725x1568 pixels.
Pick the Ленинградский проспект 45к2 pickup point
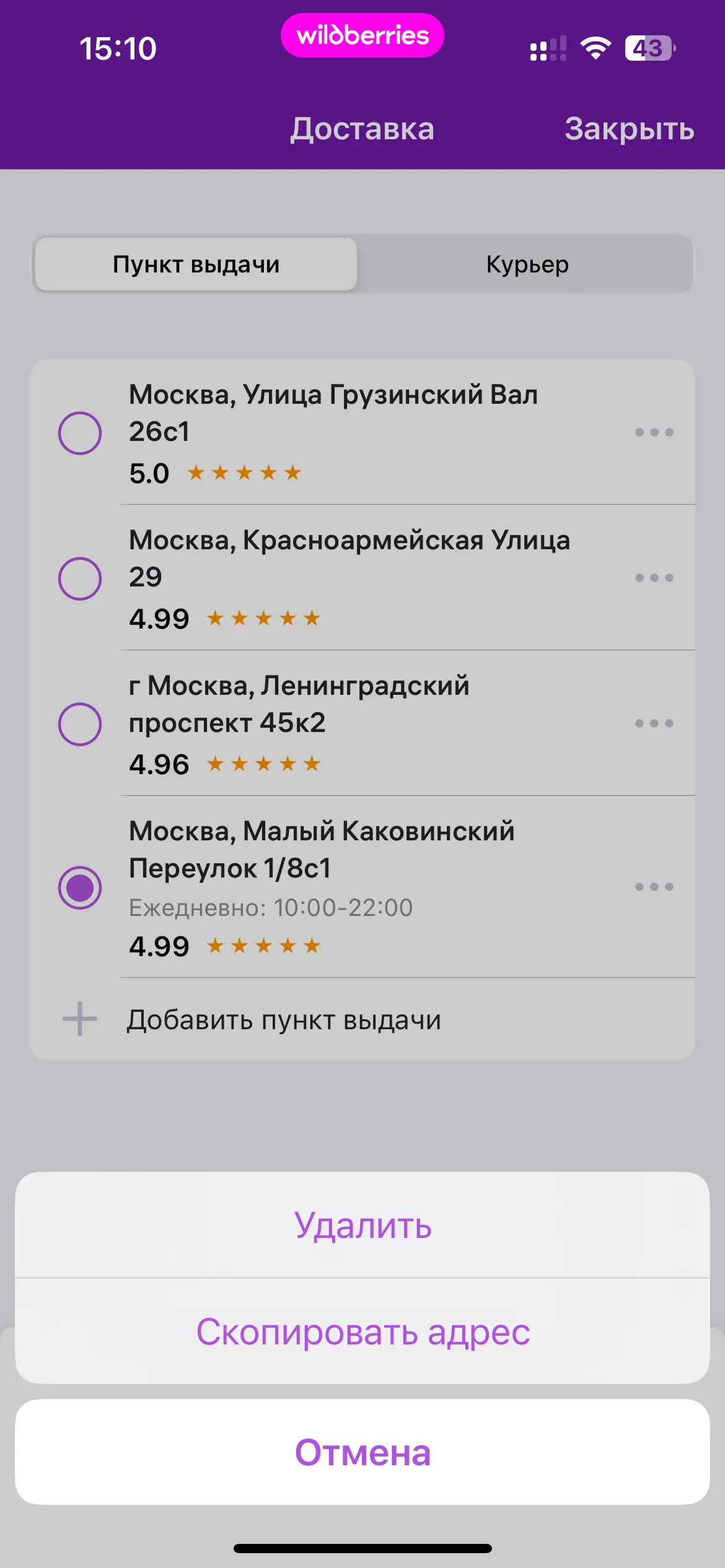(80, 724)
